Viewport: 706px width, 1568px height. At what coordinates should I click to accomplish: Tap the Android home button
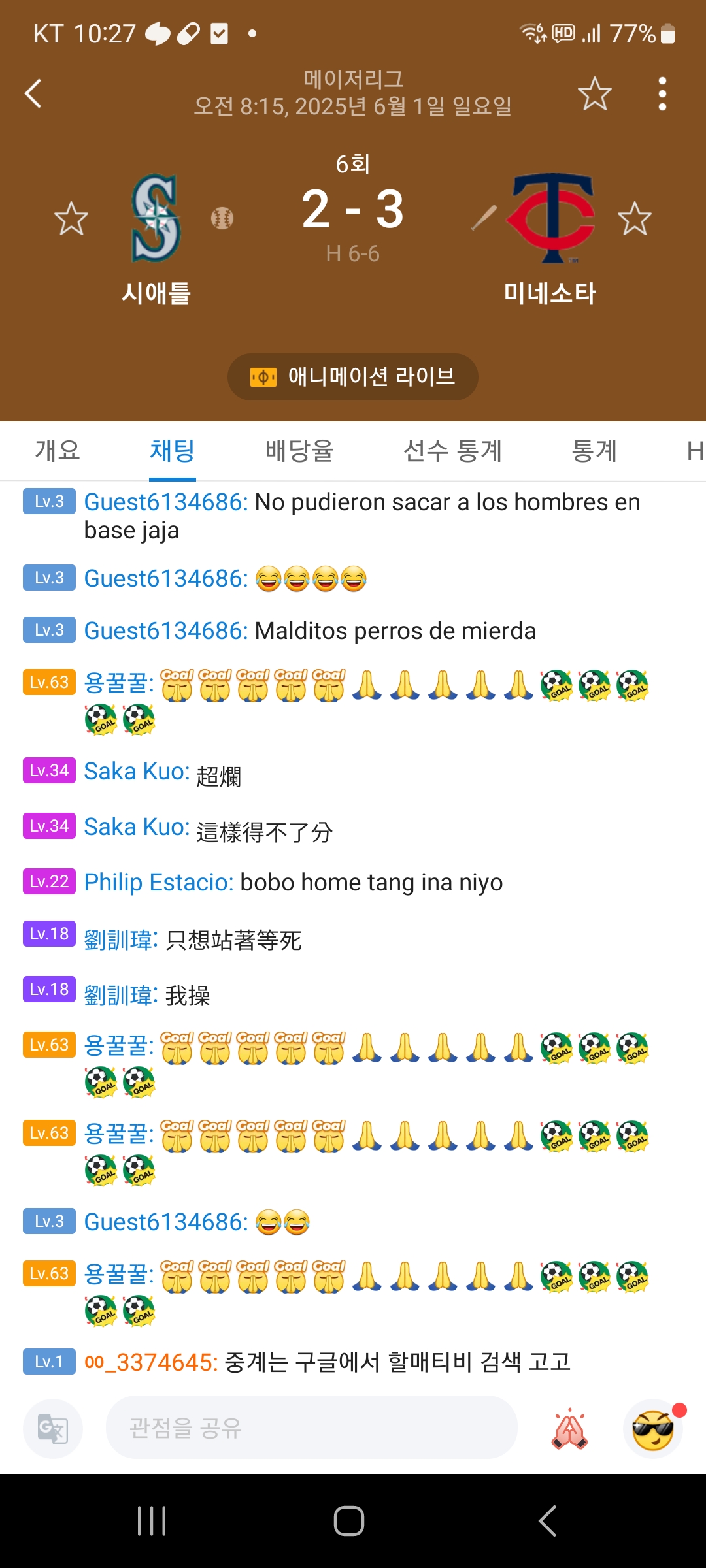pyautogui.click(x=349, y=1521)
